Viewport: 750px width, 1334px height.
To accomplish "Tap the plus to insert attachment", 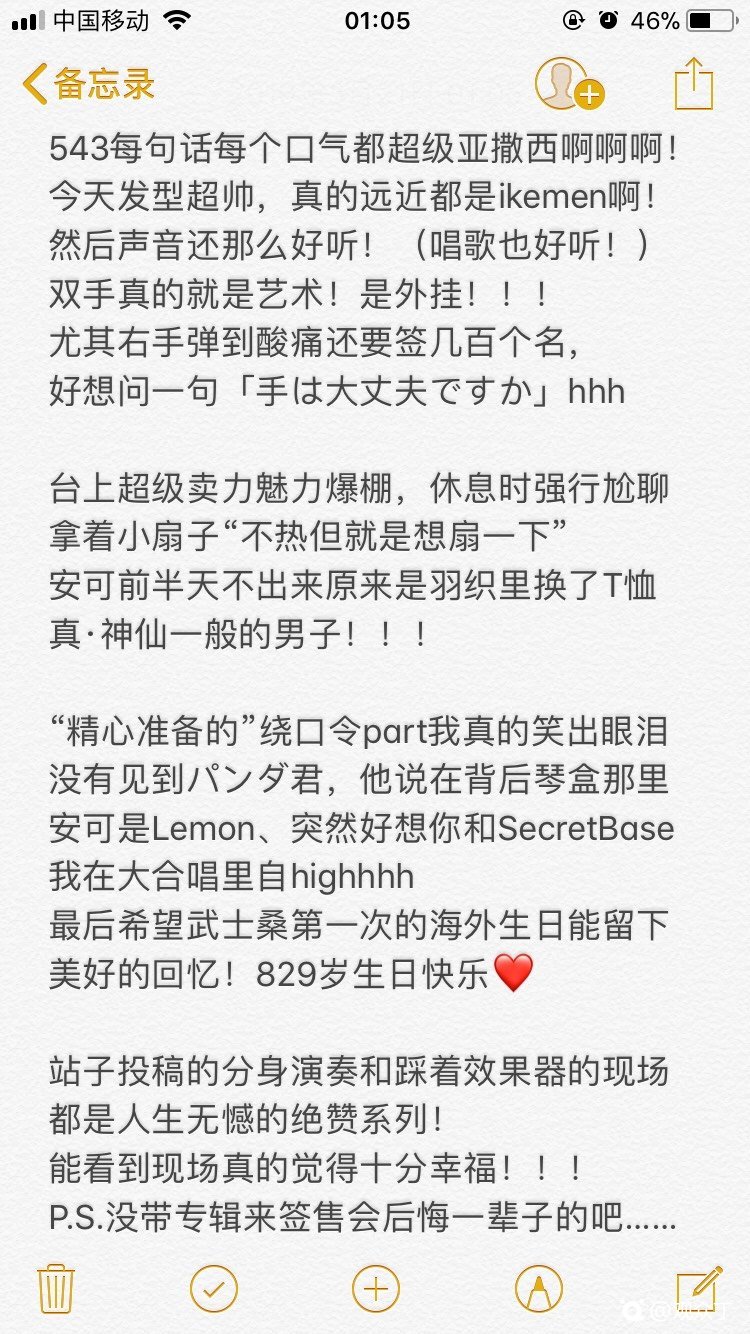I will pyautogui.click(x=376, y=1288).
